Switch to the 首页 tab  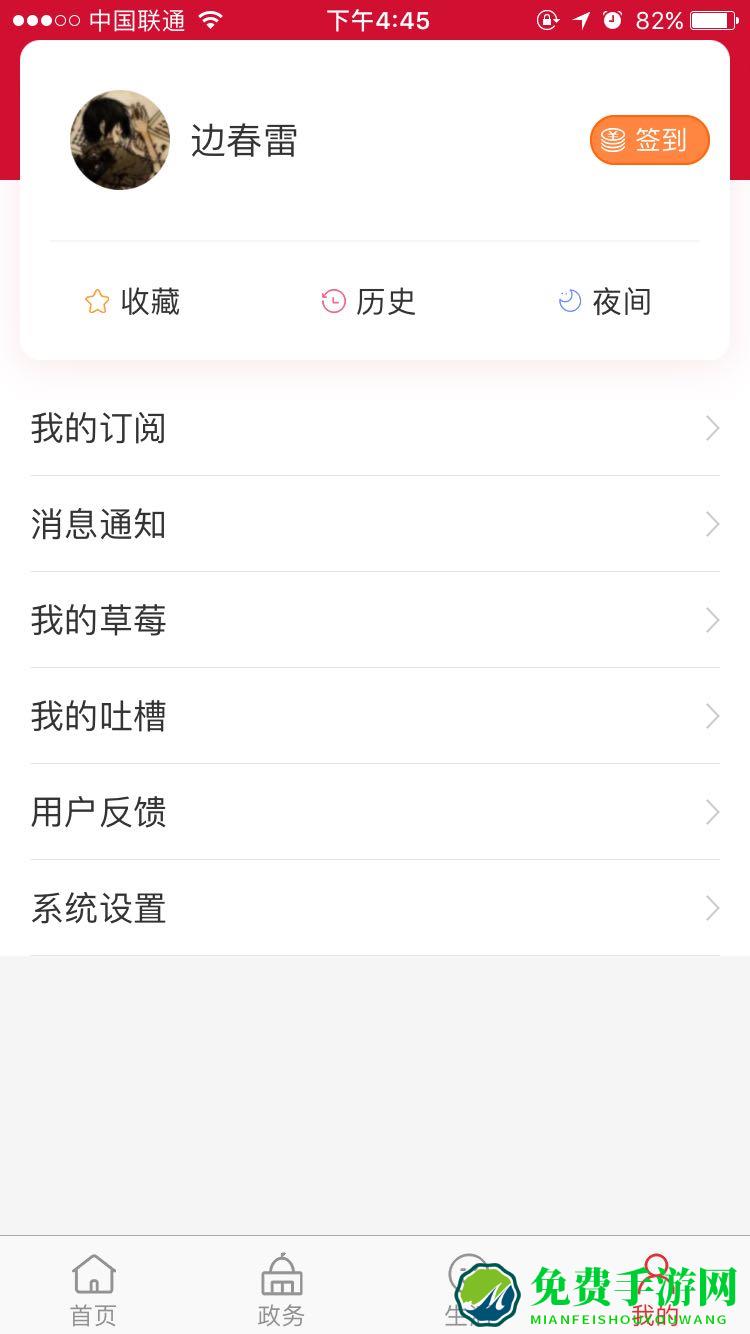[x=92, y=1290]
